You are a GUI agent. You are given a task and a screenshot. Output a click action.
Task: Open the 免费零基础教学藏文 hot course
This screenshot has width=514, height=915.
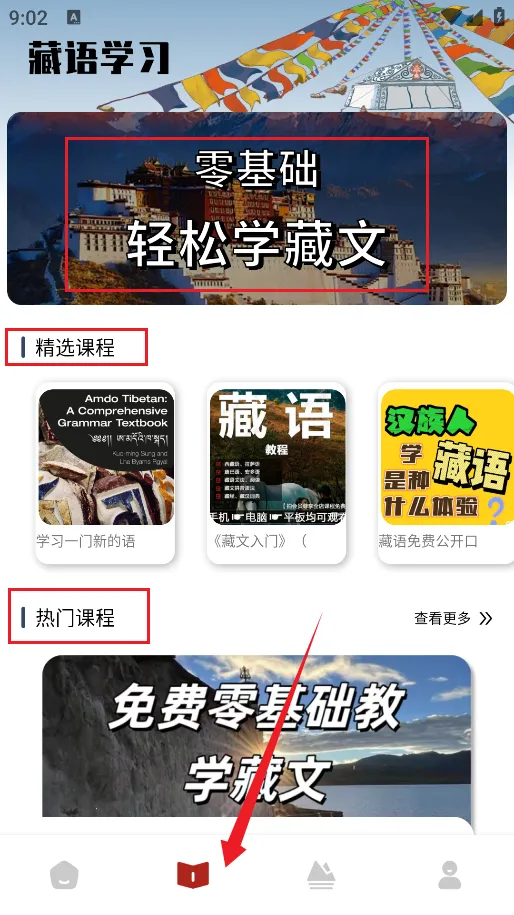coord(257,736)
